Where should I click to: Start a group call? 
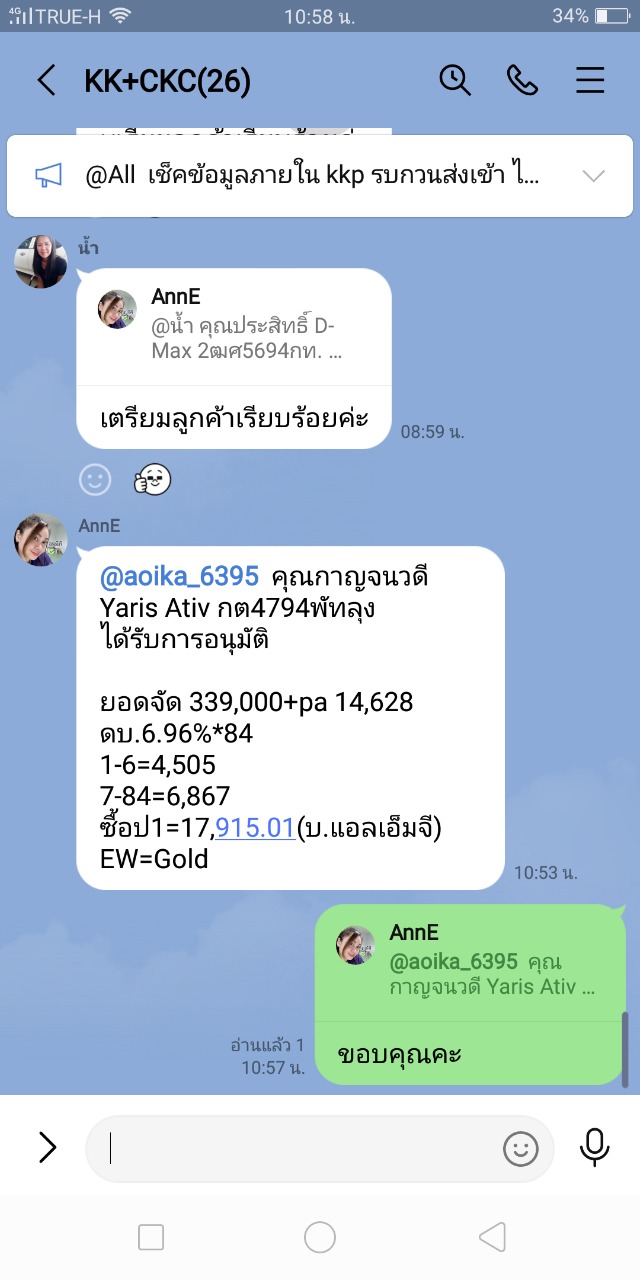522,81
